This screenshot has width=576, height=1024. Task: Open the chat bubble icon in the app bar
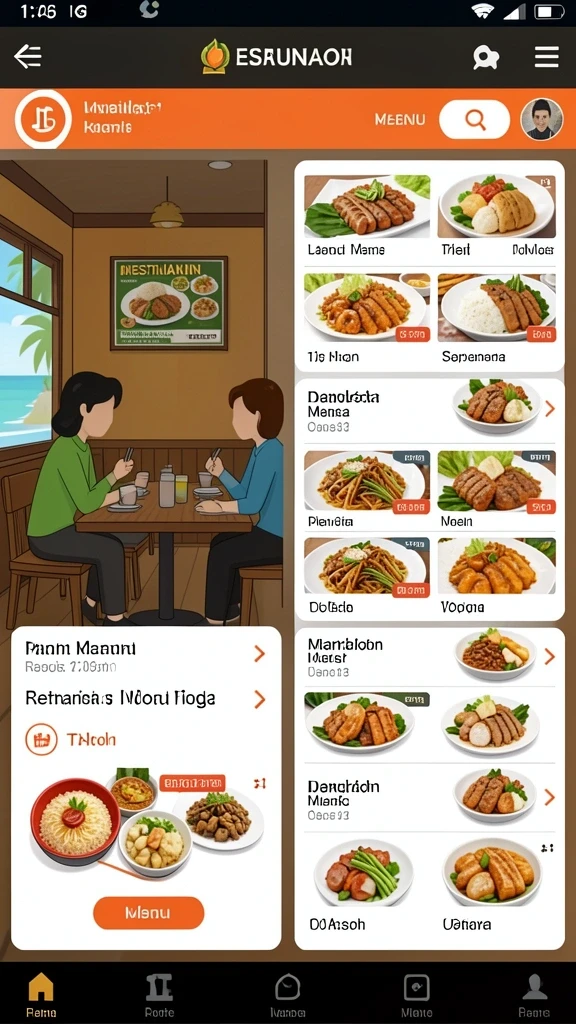(x=486, y=57)
